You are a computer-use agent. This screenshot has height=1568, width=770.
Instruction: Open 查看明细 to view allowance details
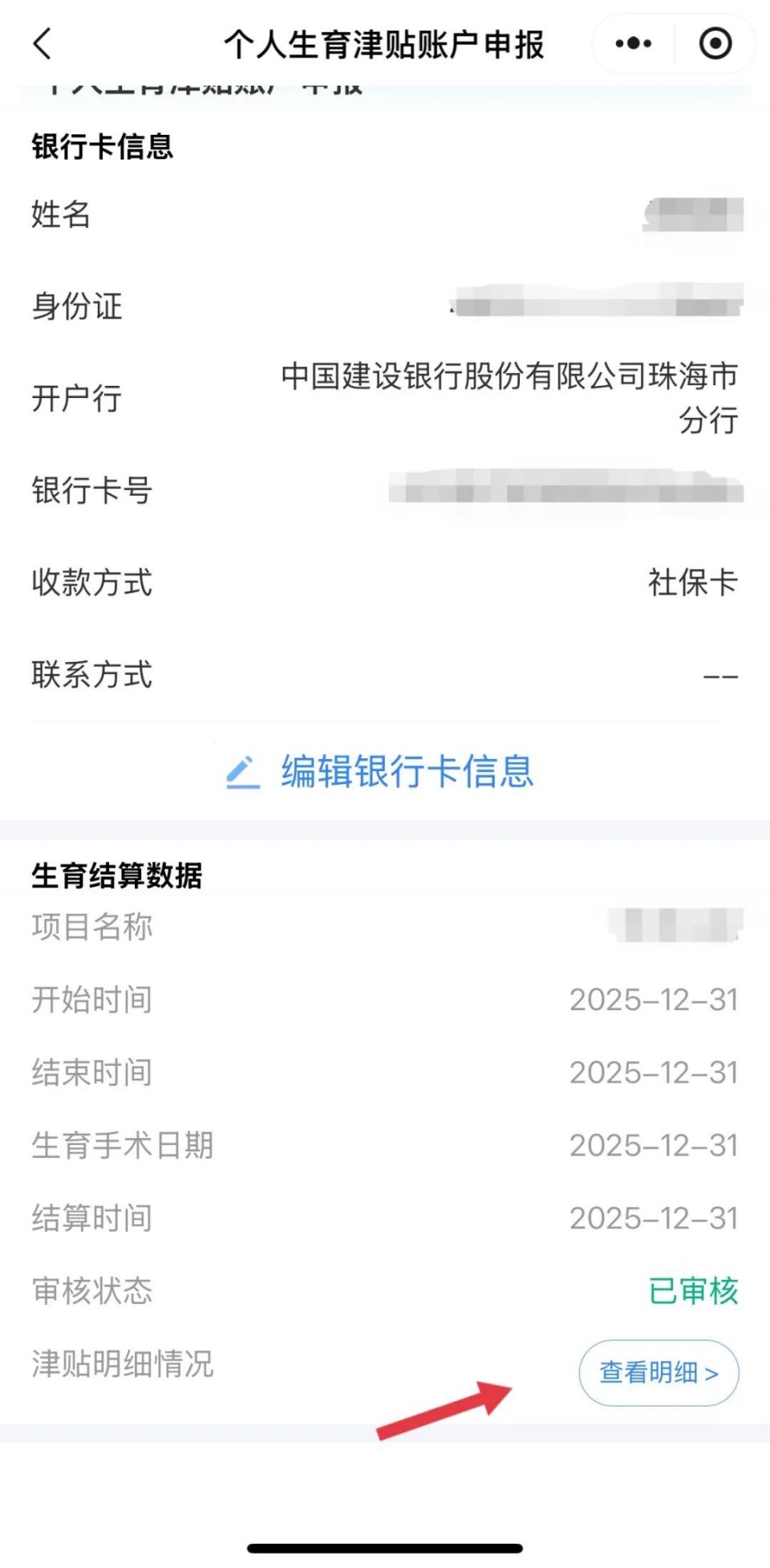(x=658, y=1372)
